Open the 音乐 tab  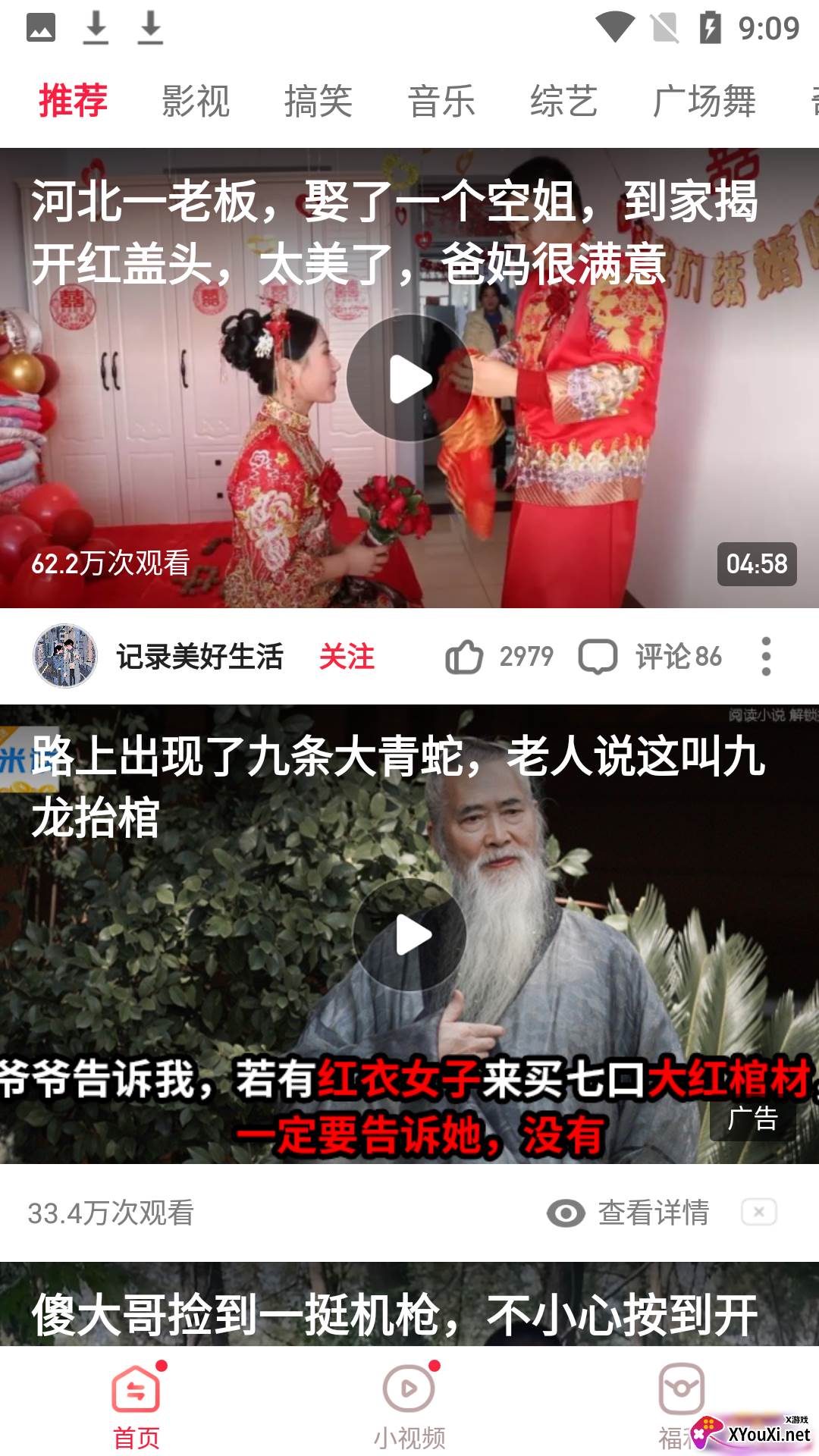[x=441, y=102]
